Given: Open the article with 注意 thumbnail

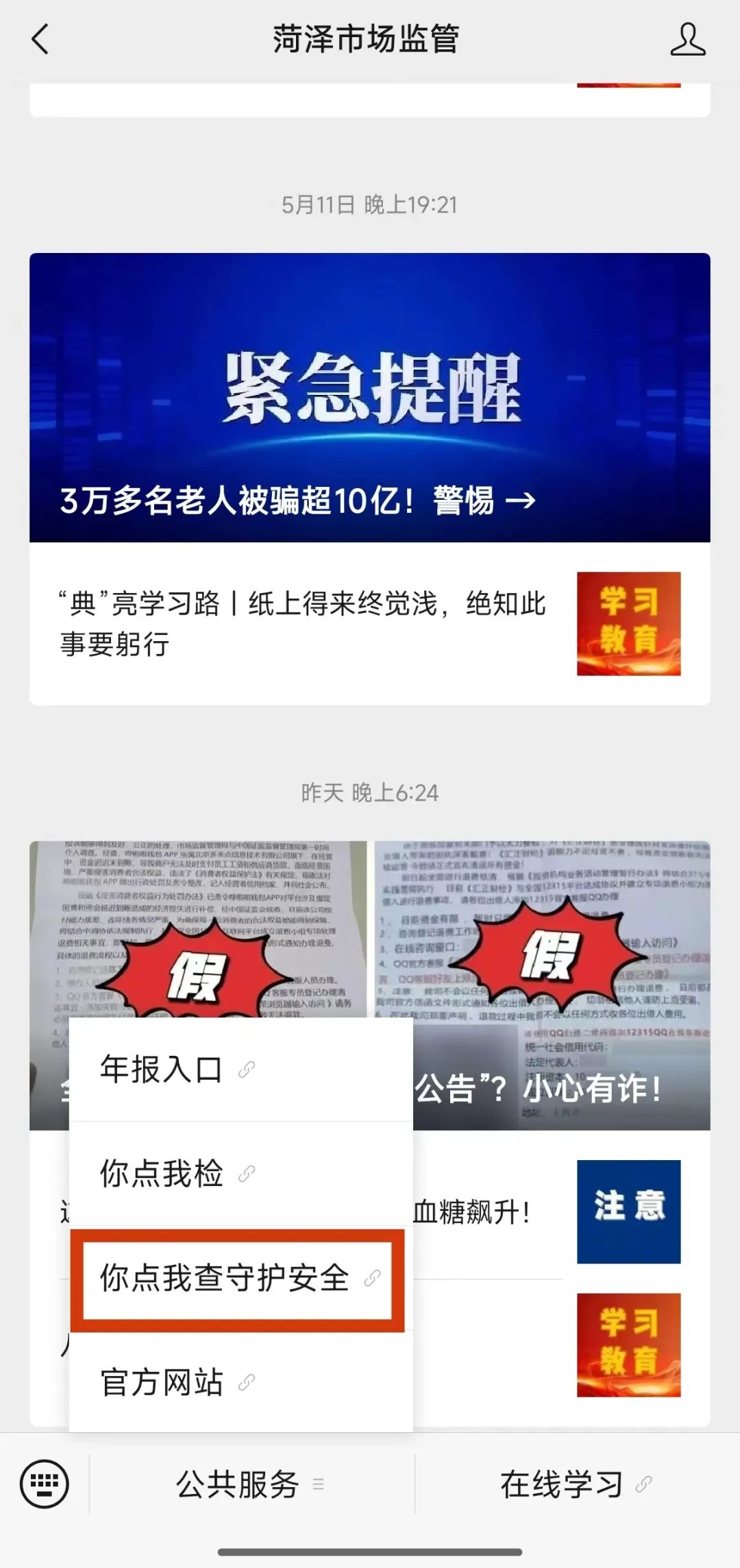Looking at the screenshot, I should click(x=628, y=1211).
